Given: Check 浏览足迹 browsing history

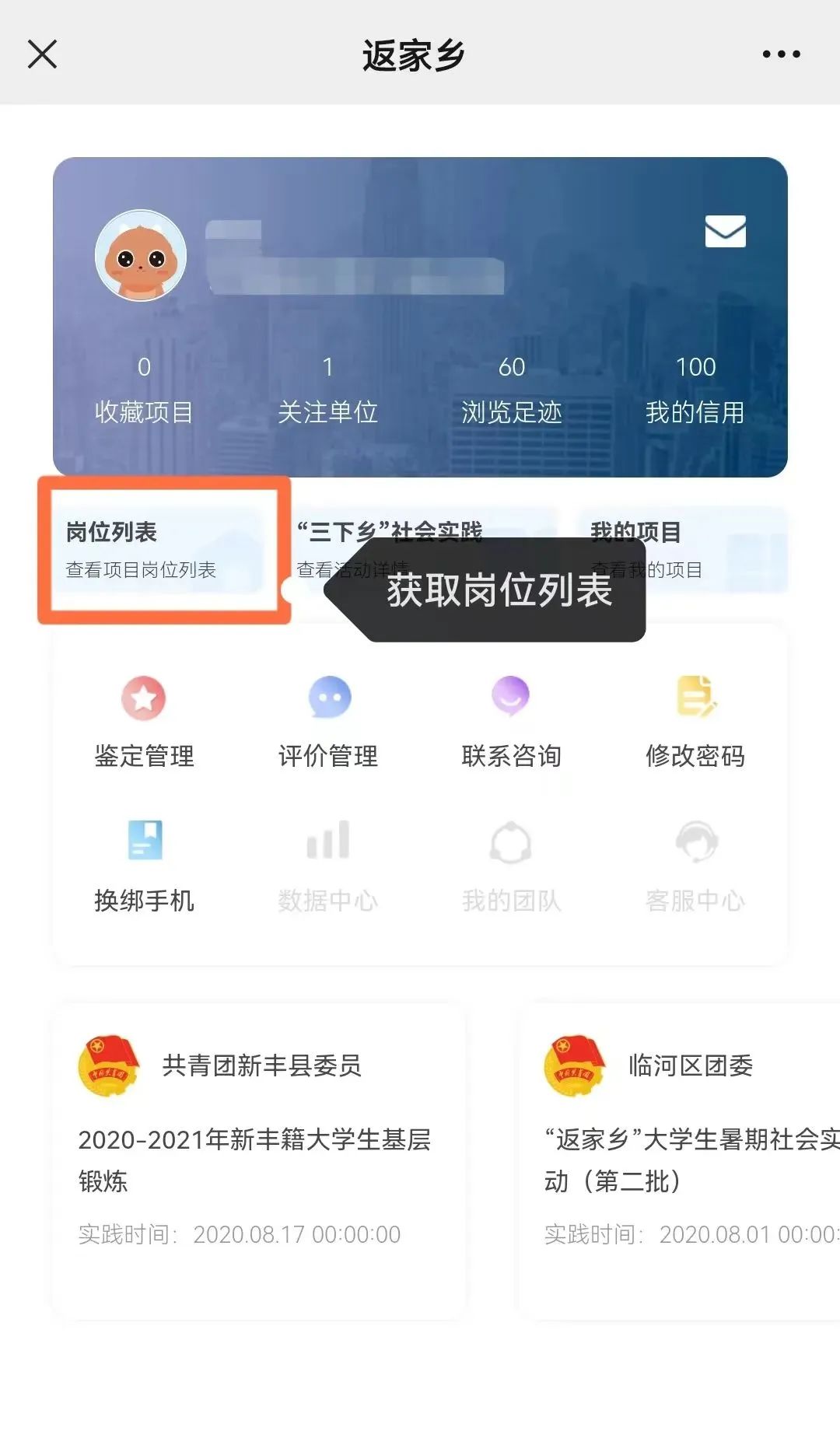Looking at the screenshot, I should (x=512, y=389).
